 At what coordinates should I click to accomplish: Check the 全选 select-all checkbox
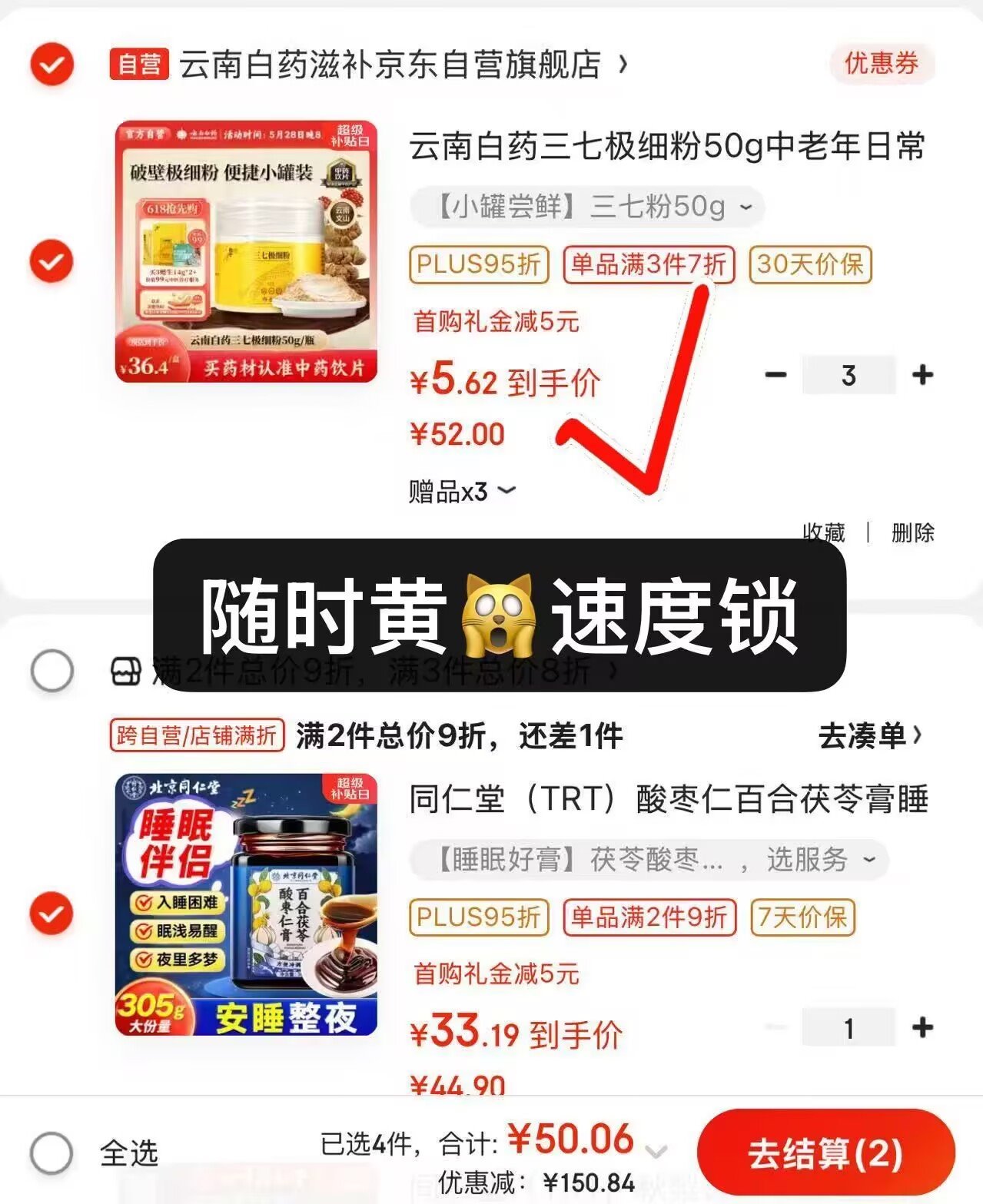coord(51,1153)
